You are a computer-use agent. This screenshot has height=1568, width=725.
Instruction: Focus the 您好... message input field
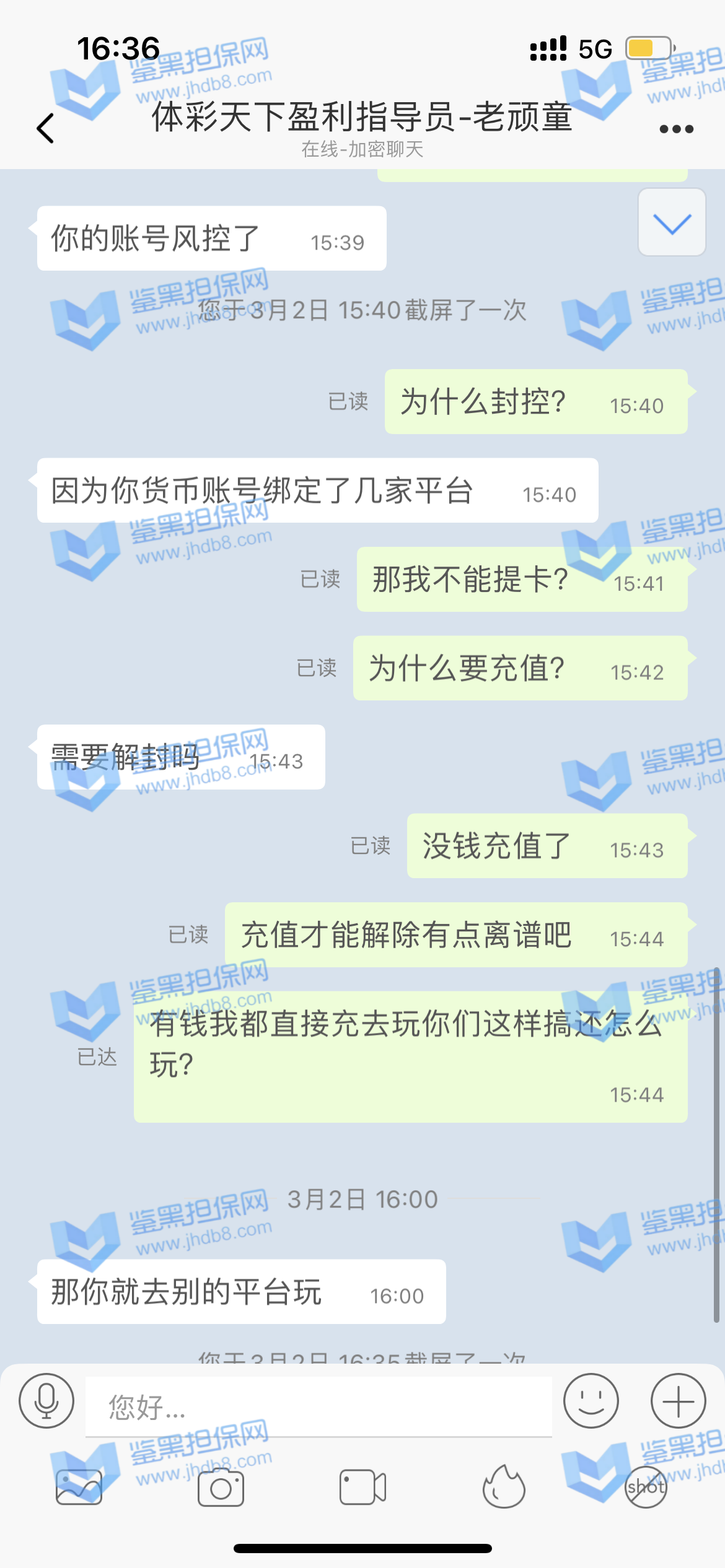click(319, 1407)
